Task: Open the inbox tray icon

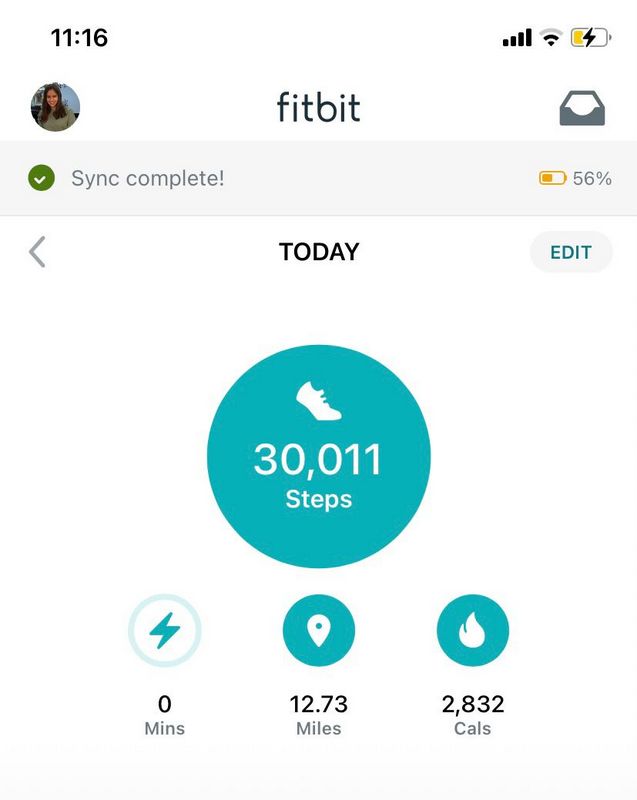Action: click(581, 108)
